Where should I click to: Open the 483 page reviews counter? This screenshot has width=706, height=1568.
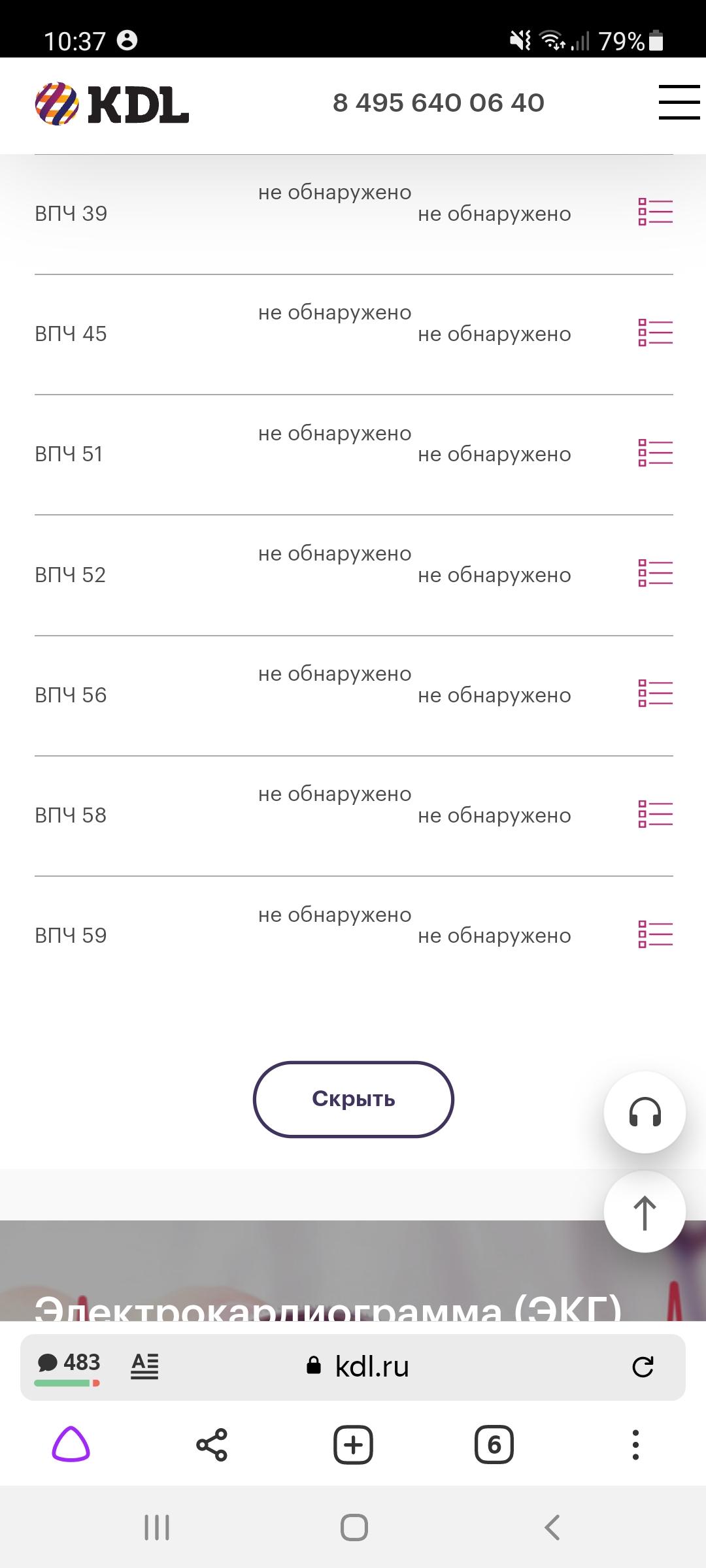[x=69, y=1364]
